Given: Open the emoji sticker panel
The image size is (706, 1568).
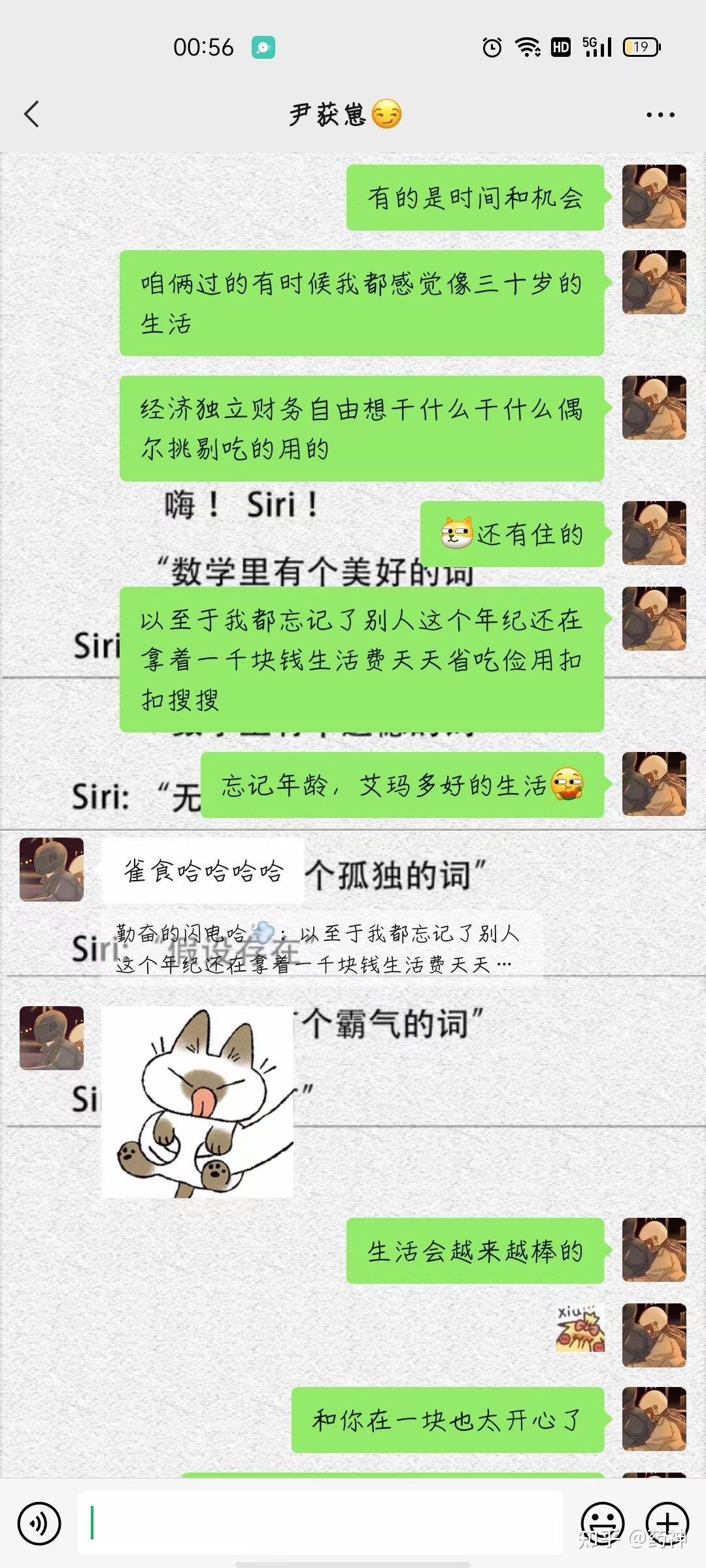Looking at the screenshot, I should click(602, 1523).
